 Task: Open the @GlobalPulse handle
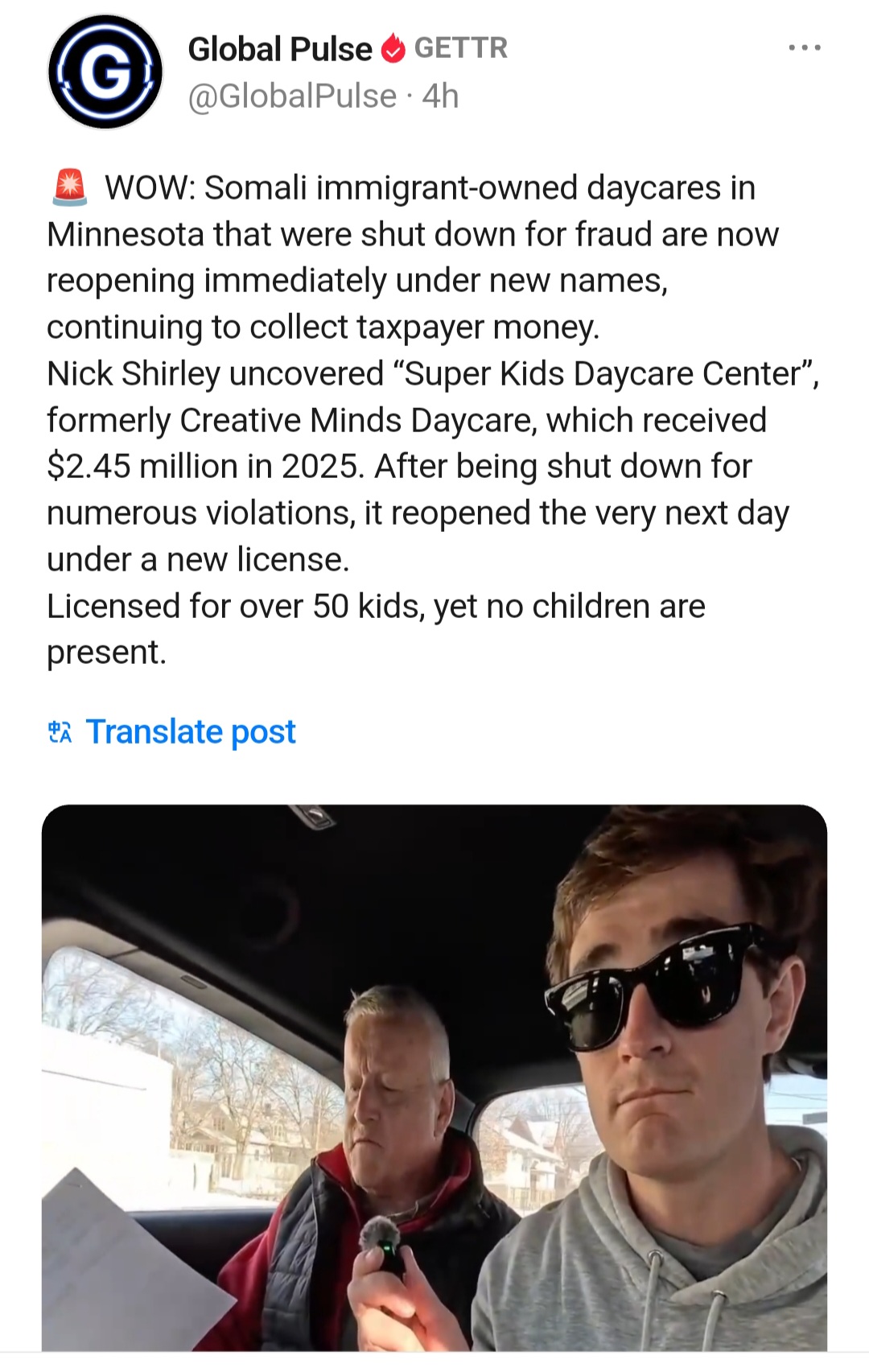(x=292, y=97)
